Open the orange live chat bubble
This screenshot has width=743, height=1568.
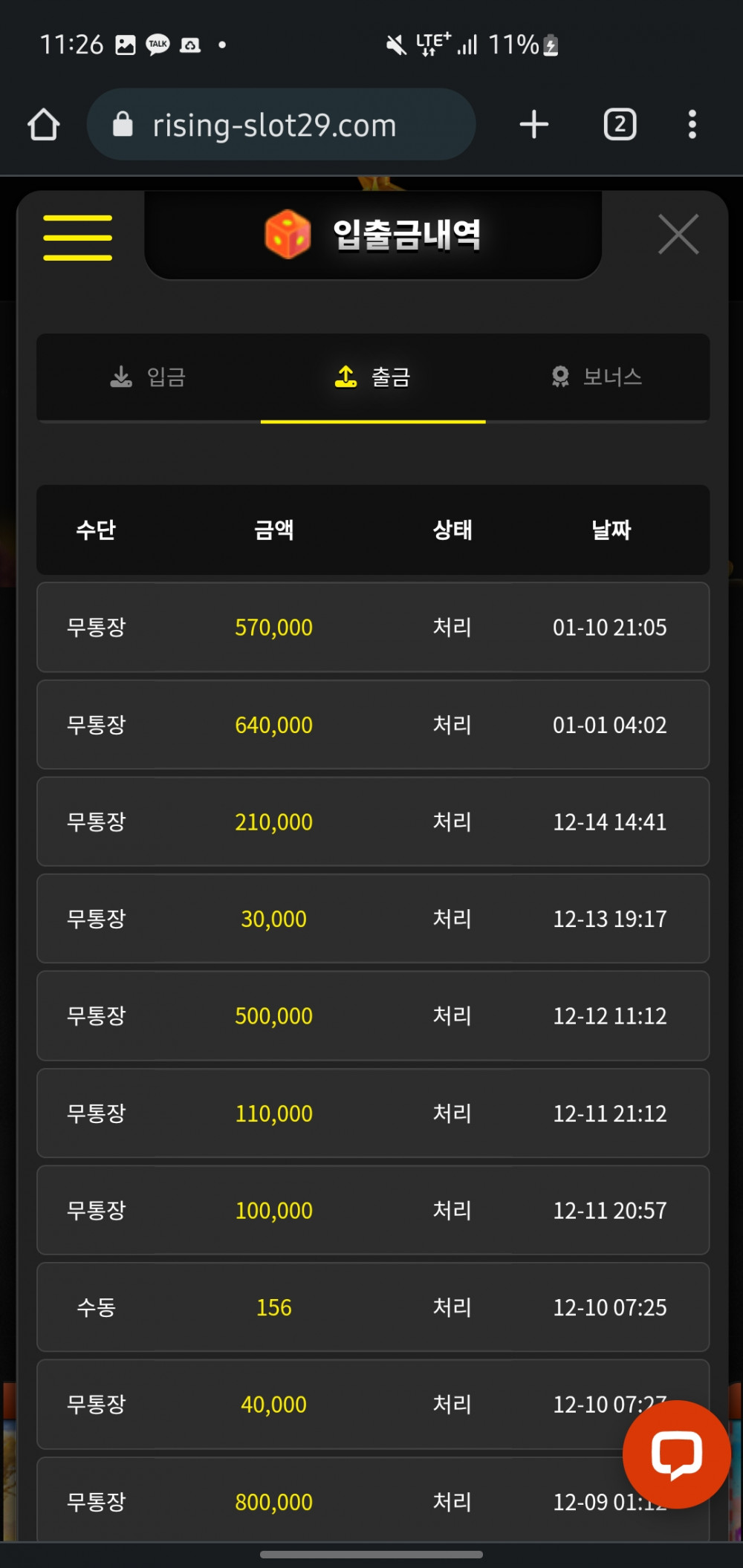(676, 1454)
